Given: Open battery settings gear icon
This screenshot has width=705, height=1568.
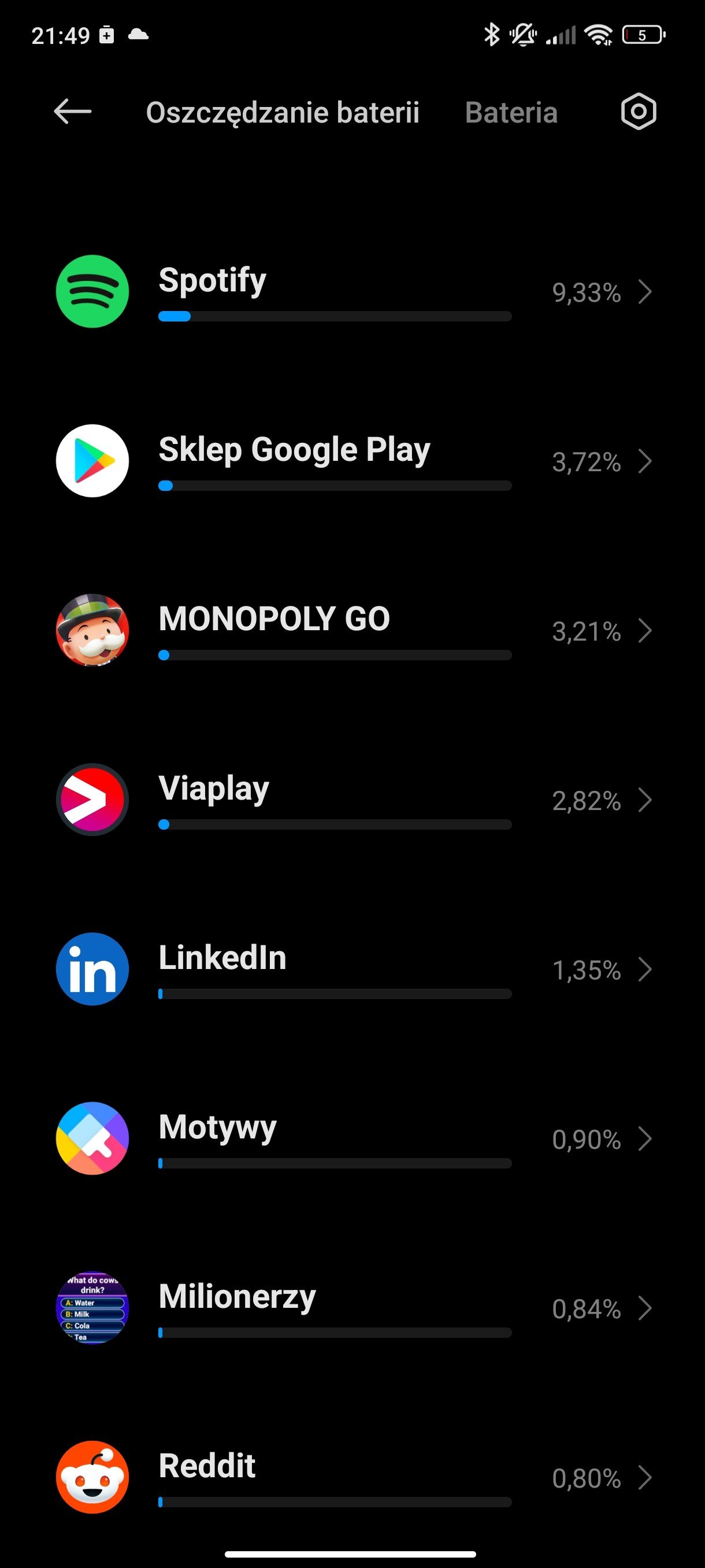Looking at the screenshot, I should click(638, 112).
